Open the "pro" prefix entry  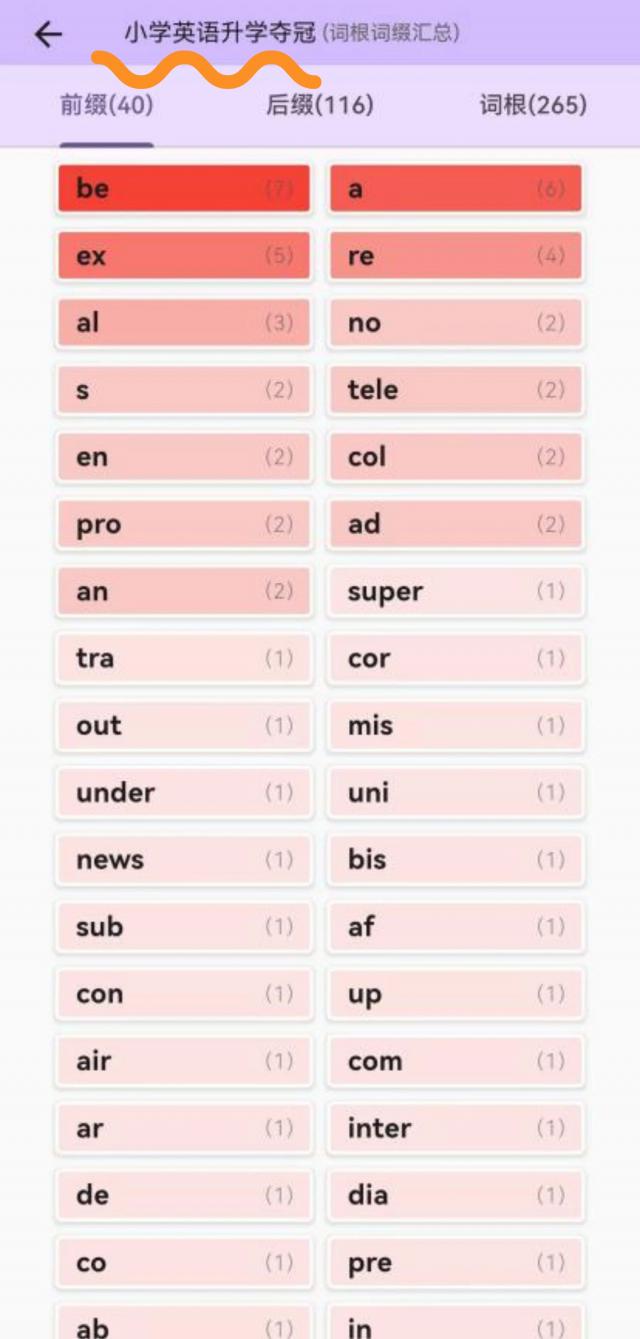tap(184, 524)
